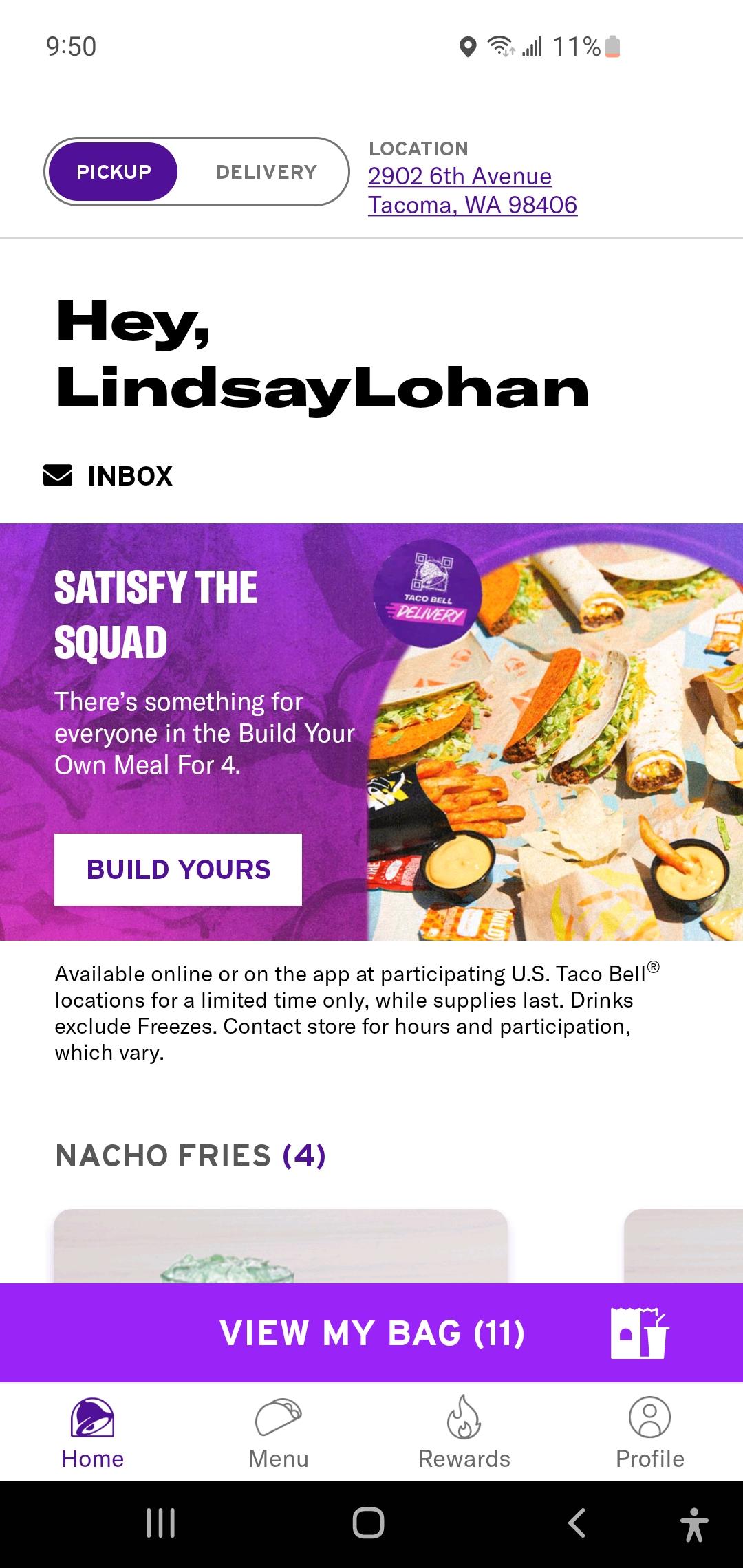Open the first Nacho Fries item card

tap(281, 1246)
